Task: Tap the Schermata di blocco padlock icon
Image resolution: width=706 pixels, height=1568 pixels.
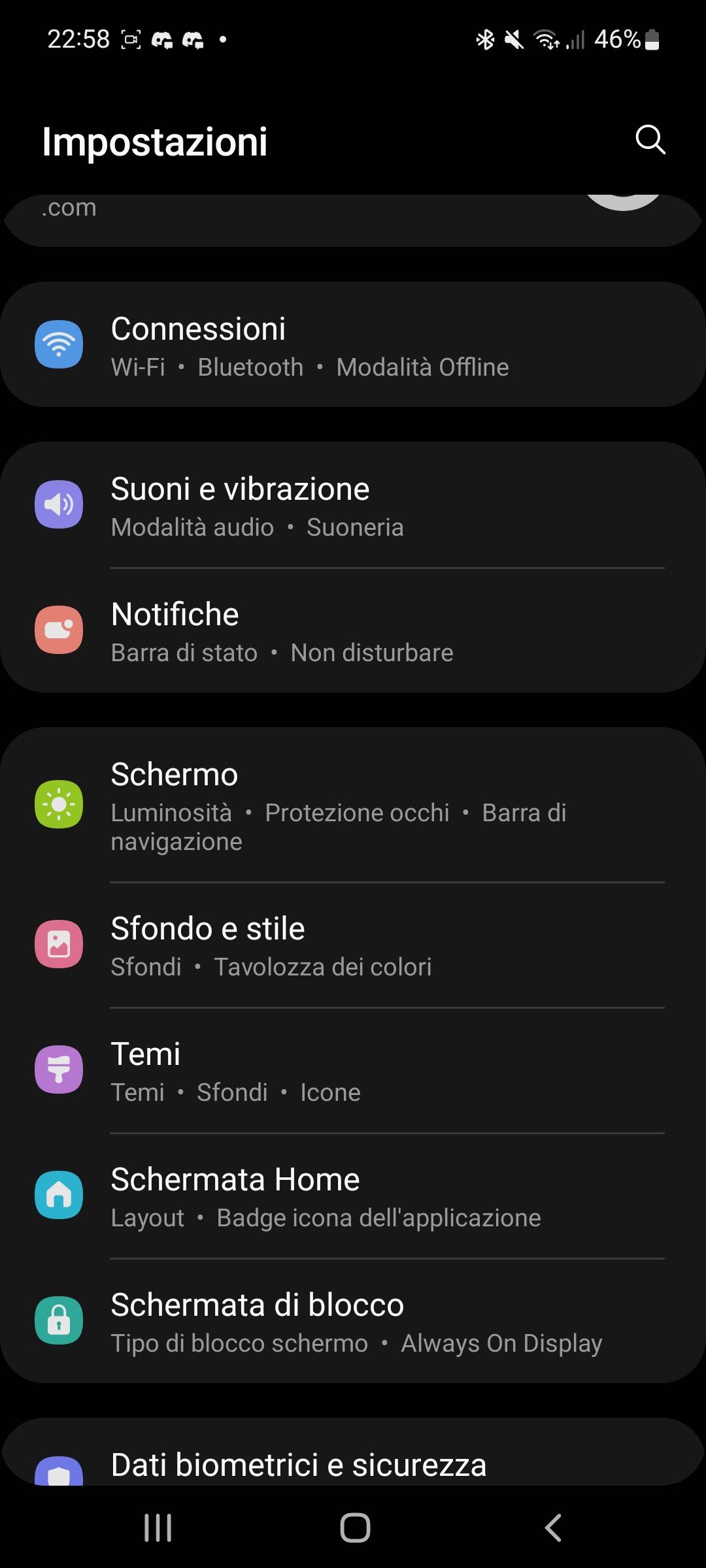Action: pyautogui.click(x=59, y=1320)
